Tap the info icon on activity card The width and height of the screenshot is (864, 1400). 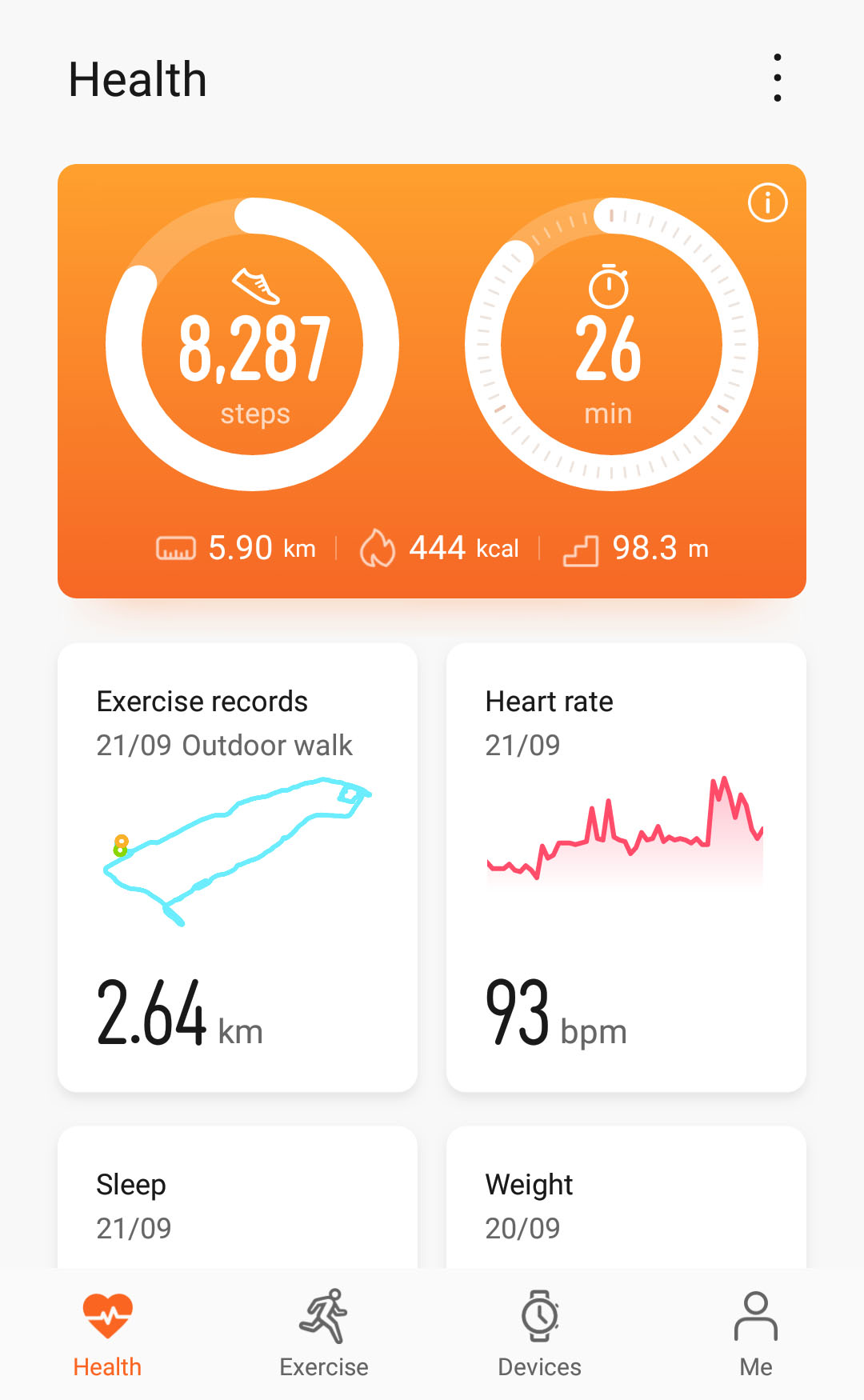pyautogui.click(x=767, y=203)
